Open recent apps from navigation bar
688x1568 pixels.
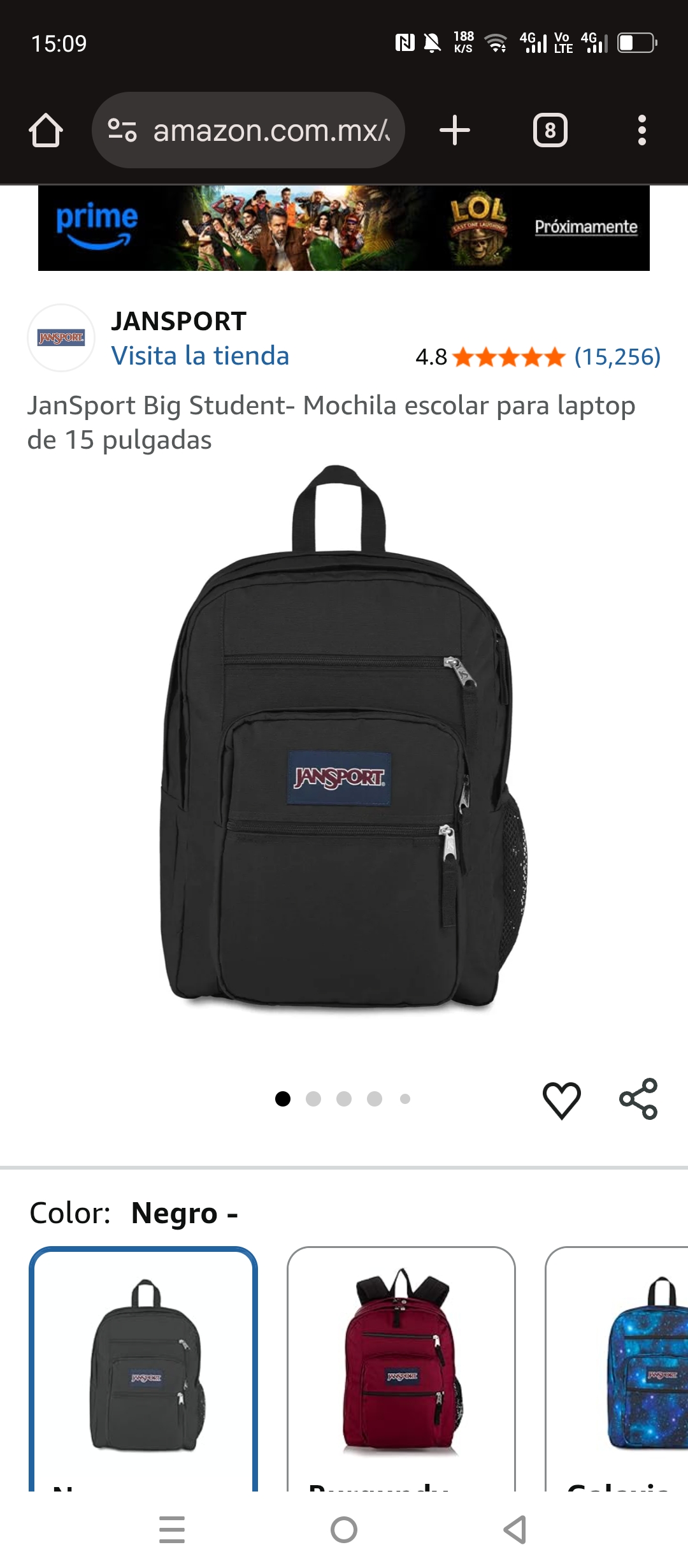click(x=172, y=1530)
